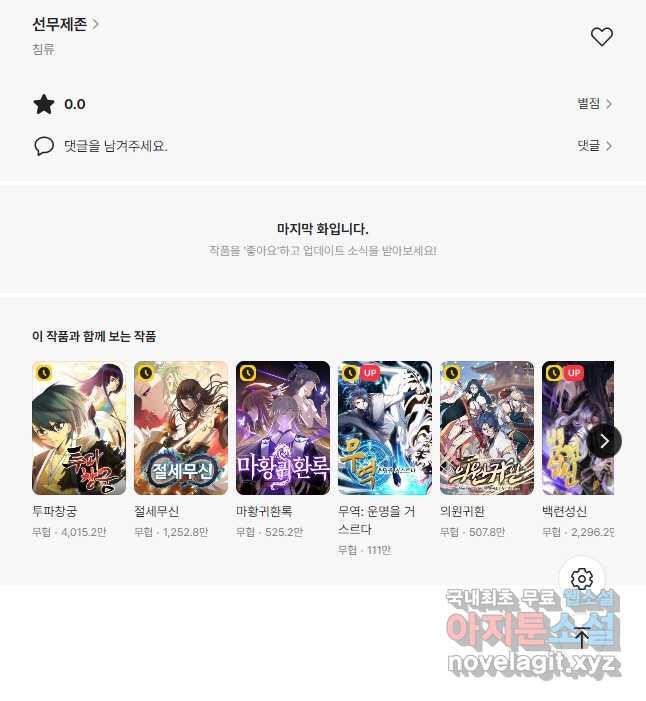Screen dimensions: 646x701
Task: Like this work with the heart icon
Action: pos(601,37)
